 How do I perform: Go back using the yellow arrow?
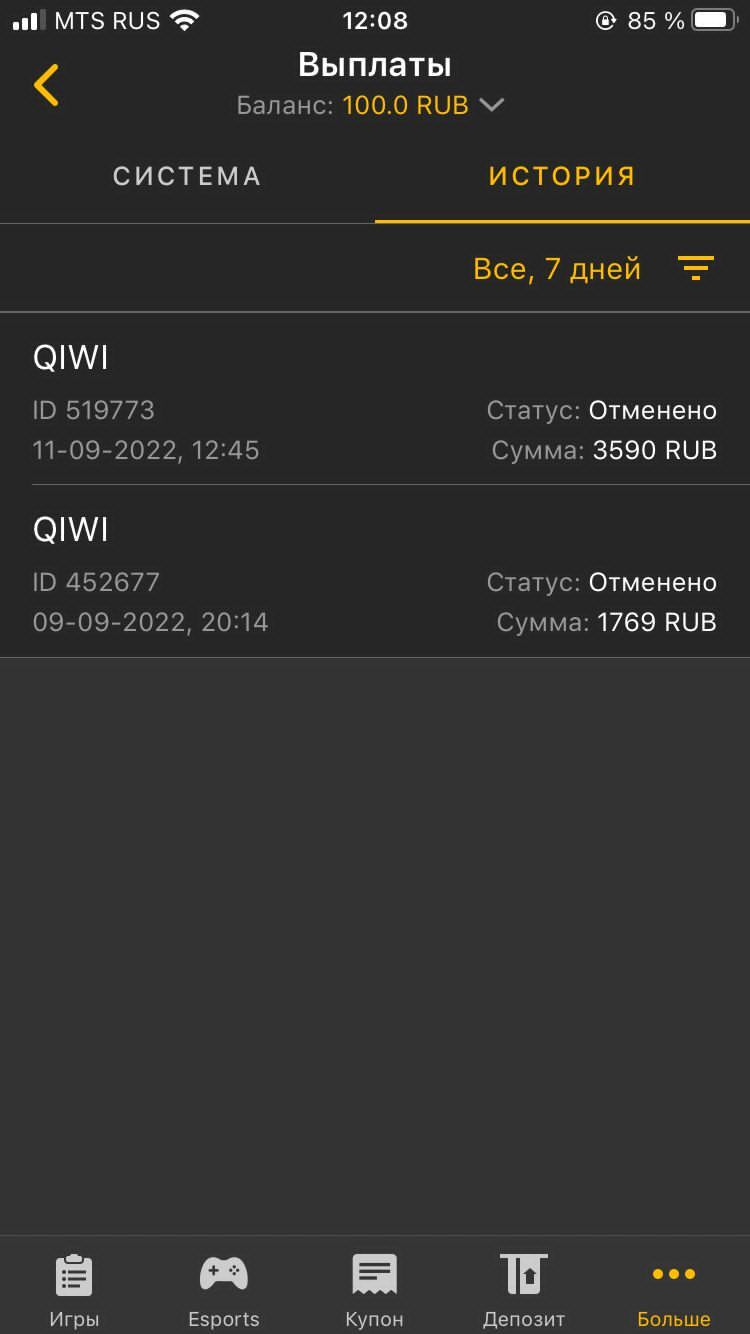(46, 85)
